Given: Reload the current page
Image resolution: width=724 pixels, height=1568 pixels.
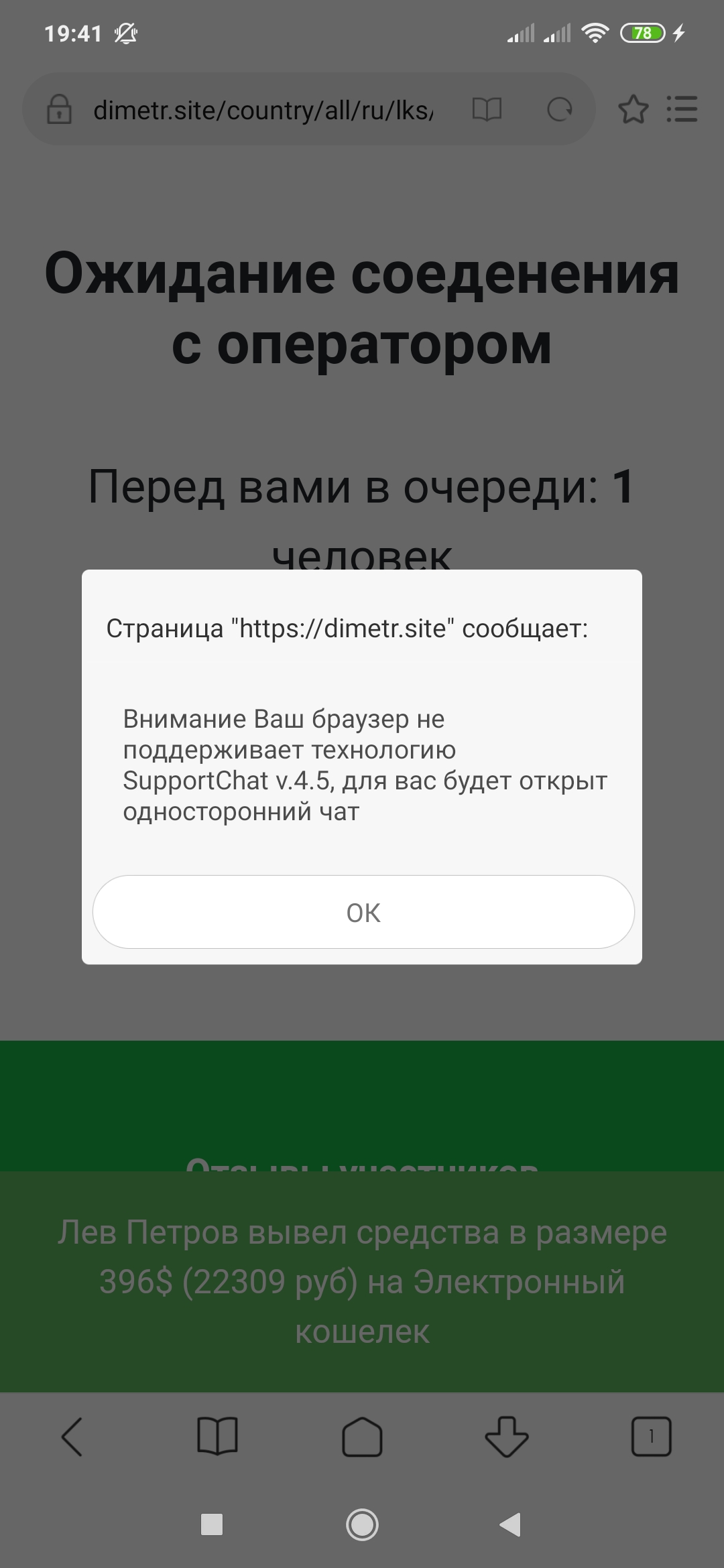Looking at the screenshot, I should pos(560,109).
